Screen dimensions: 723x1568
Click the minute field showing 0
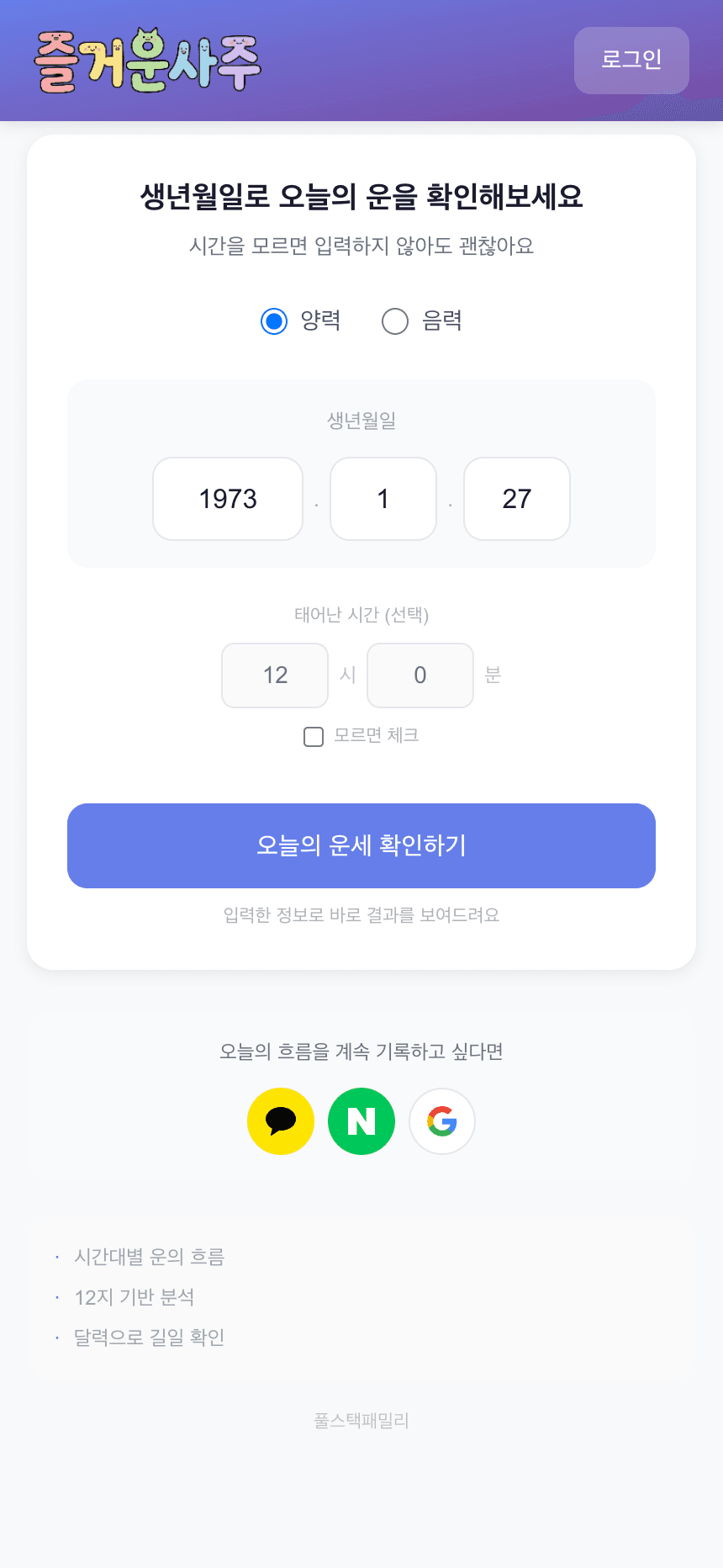(x=420, y=675)
